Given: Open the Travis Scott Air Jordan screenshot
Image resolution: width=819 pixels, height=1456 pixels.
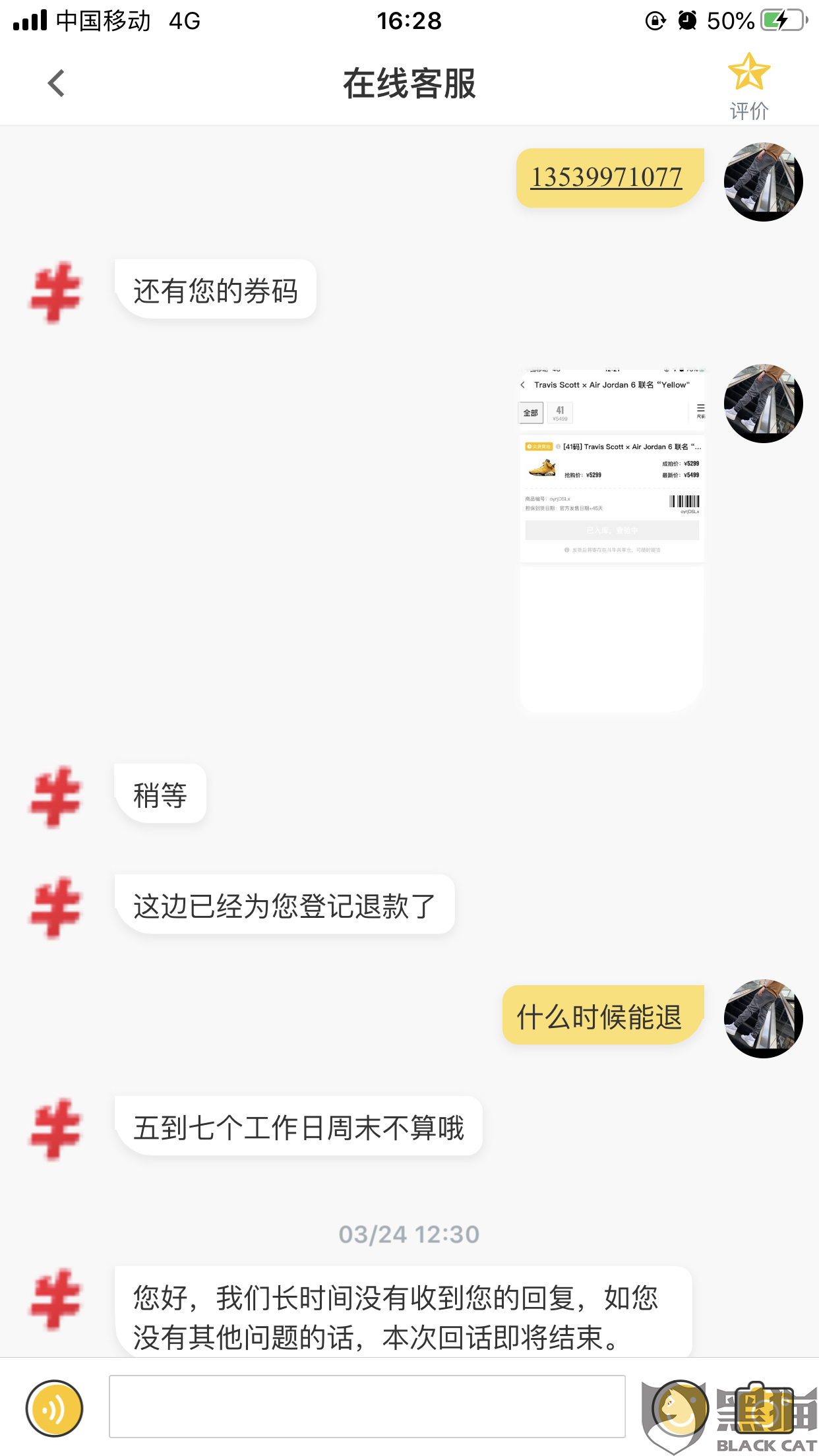Looking at the screenshot, I should (x=612, y=539).
